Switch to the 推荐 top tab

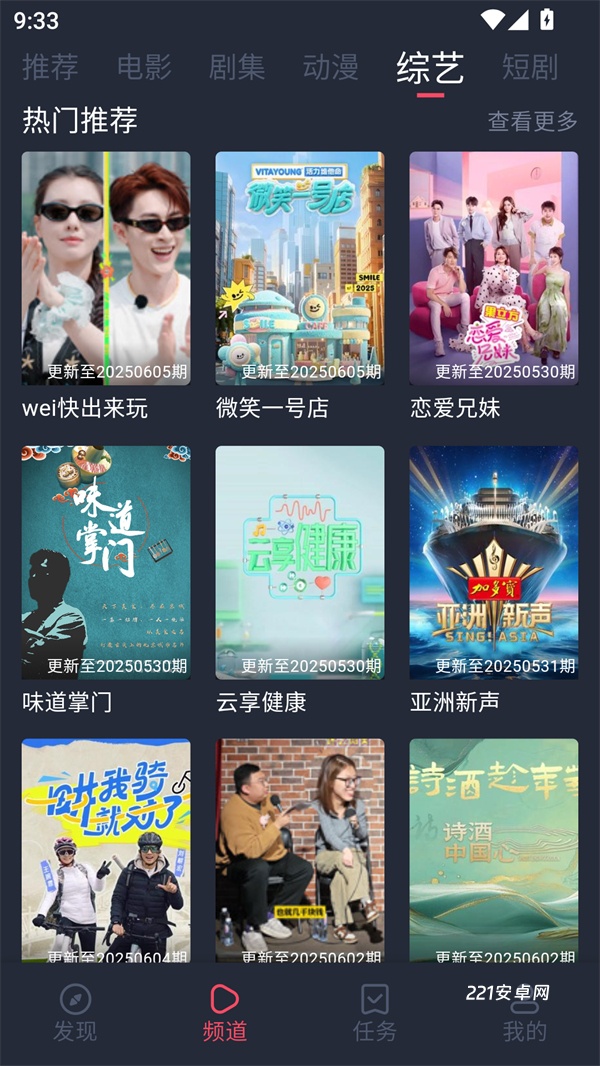pyautogui.click(x=50, y=67)
